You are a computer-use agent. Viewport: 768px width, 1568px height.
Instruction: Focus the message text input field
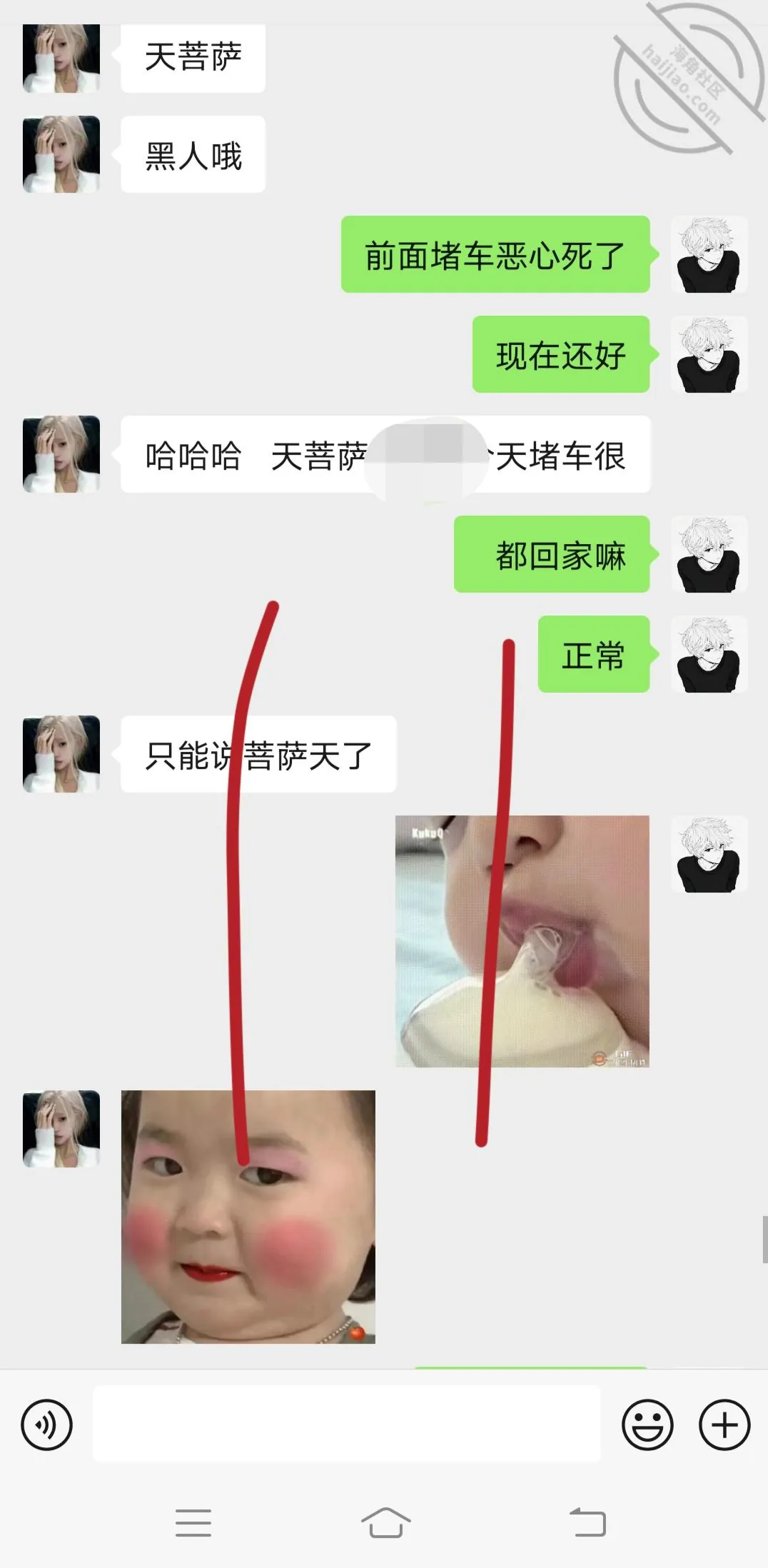pos(347,1424)
